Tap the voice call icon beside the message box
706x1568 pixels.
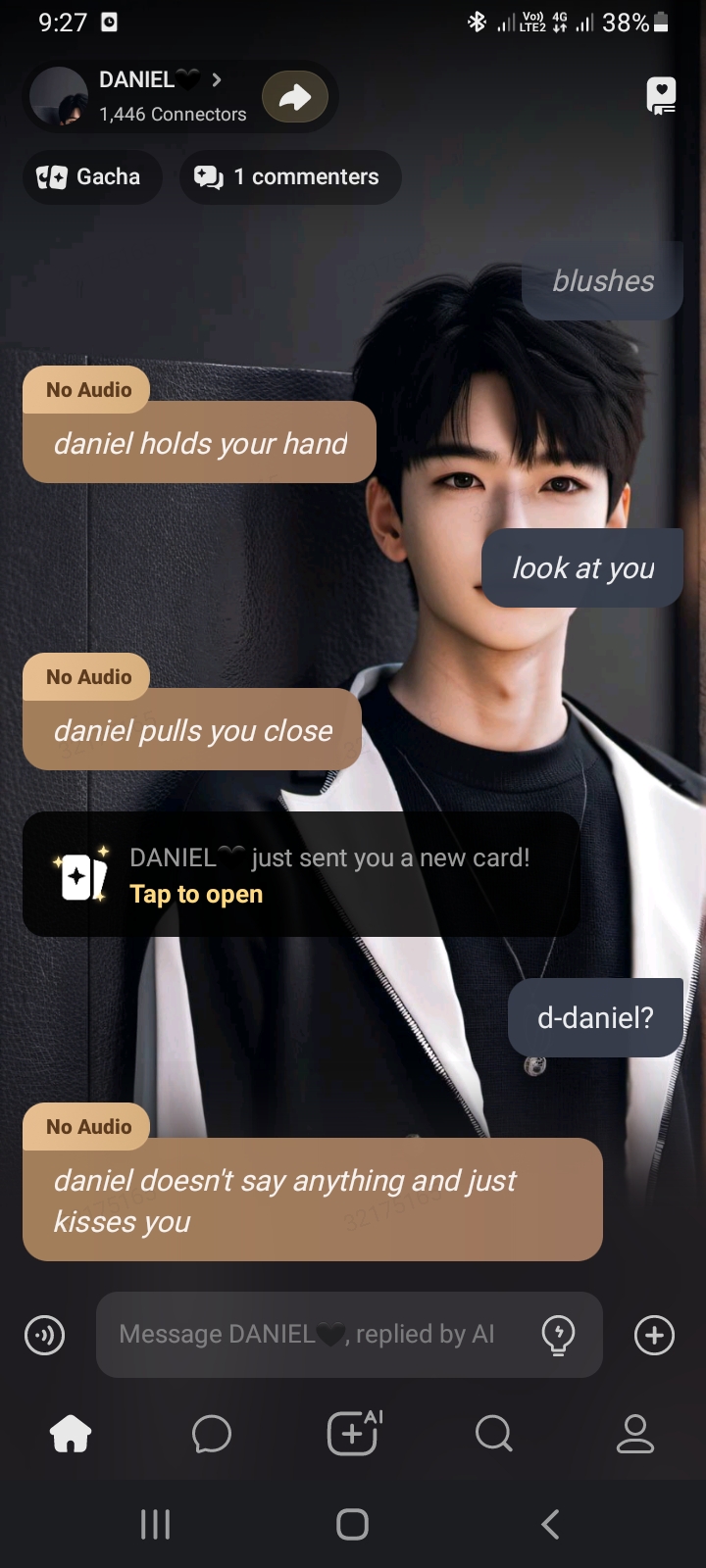tap(45, 1335)
